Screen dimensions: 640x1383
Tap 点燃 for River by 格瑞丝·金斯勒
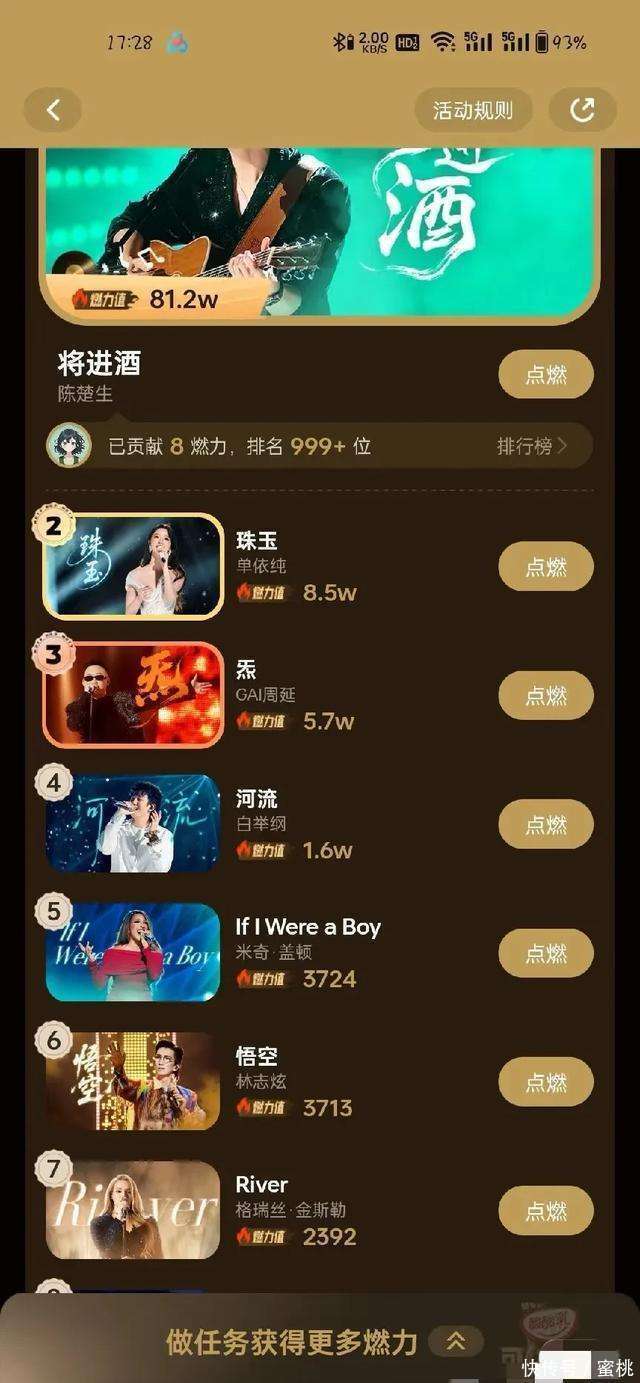coord(546,1211)
